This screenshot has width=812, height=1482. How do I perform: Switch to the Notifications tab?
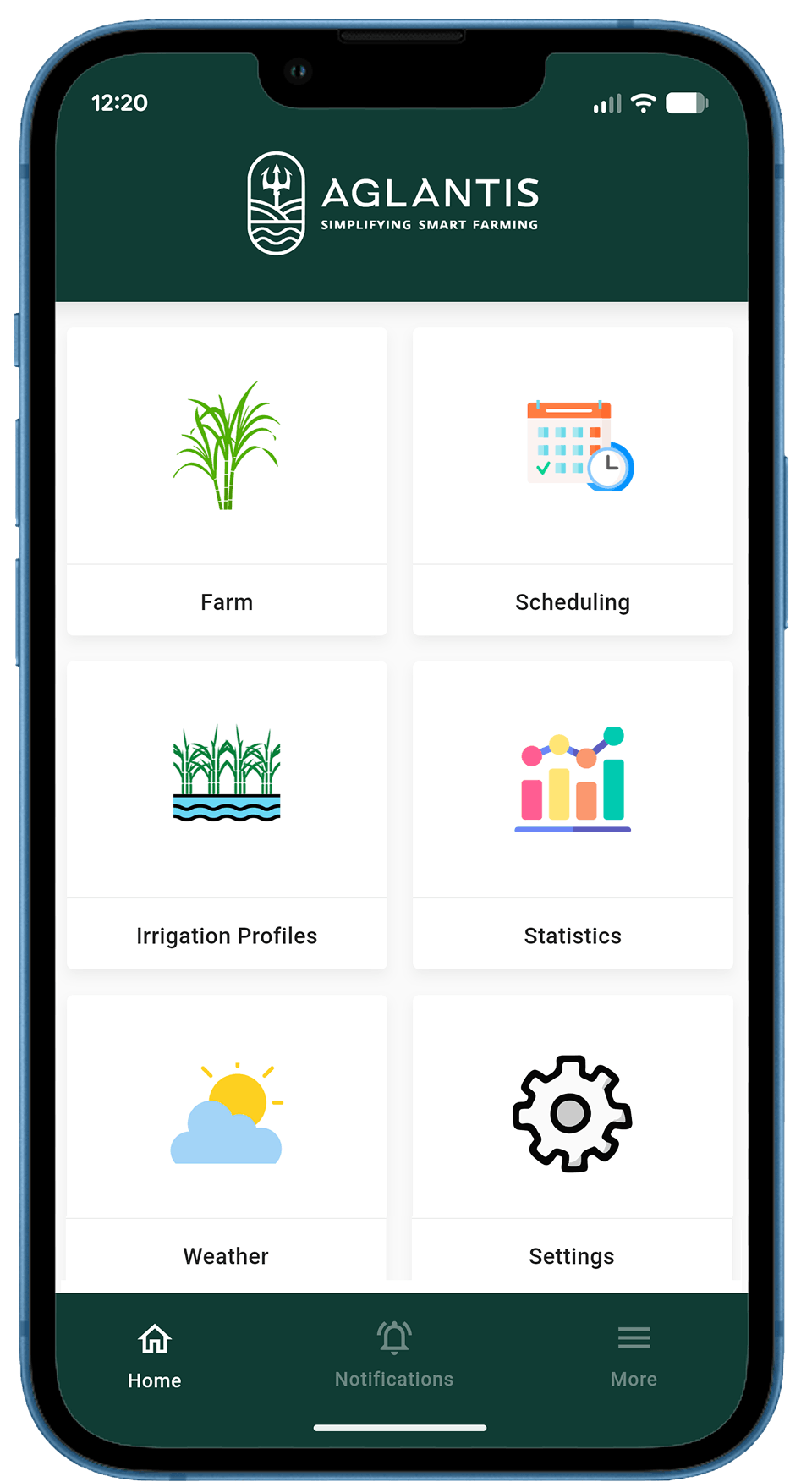click(394, 1355)
